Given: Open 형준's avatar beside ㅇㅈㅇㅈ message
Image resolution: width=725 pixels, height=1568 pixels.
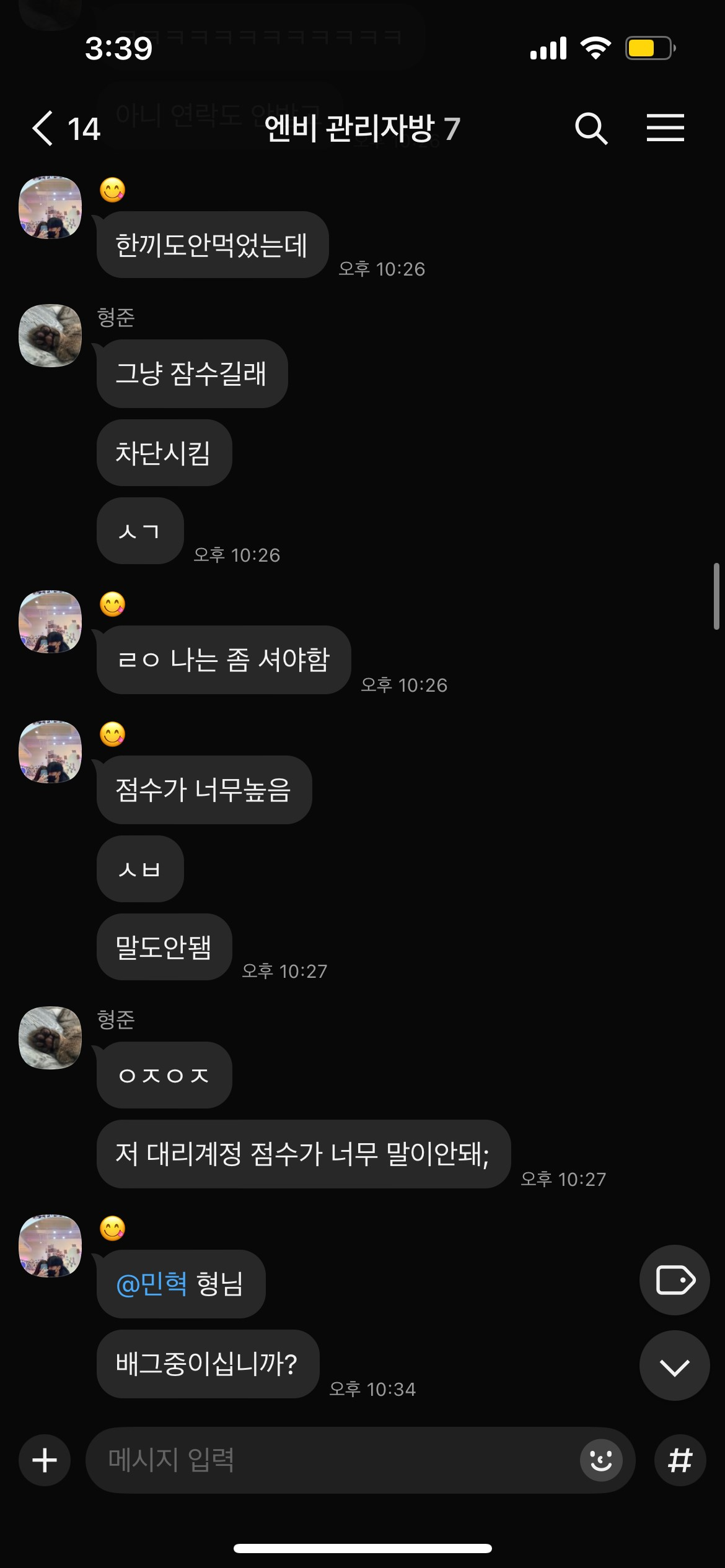Looking at the screenshot, I should [x=50, y=1038].
